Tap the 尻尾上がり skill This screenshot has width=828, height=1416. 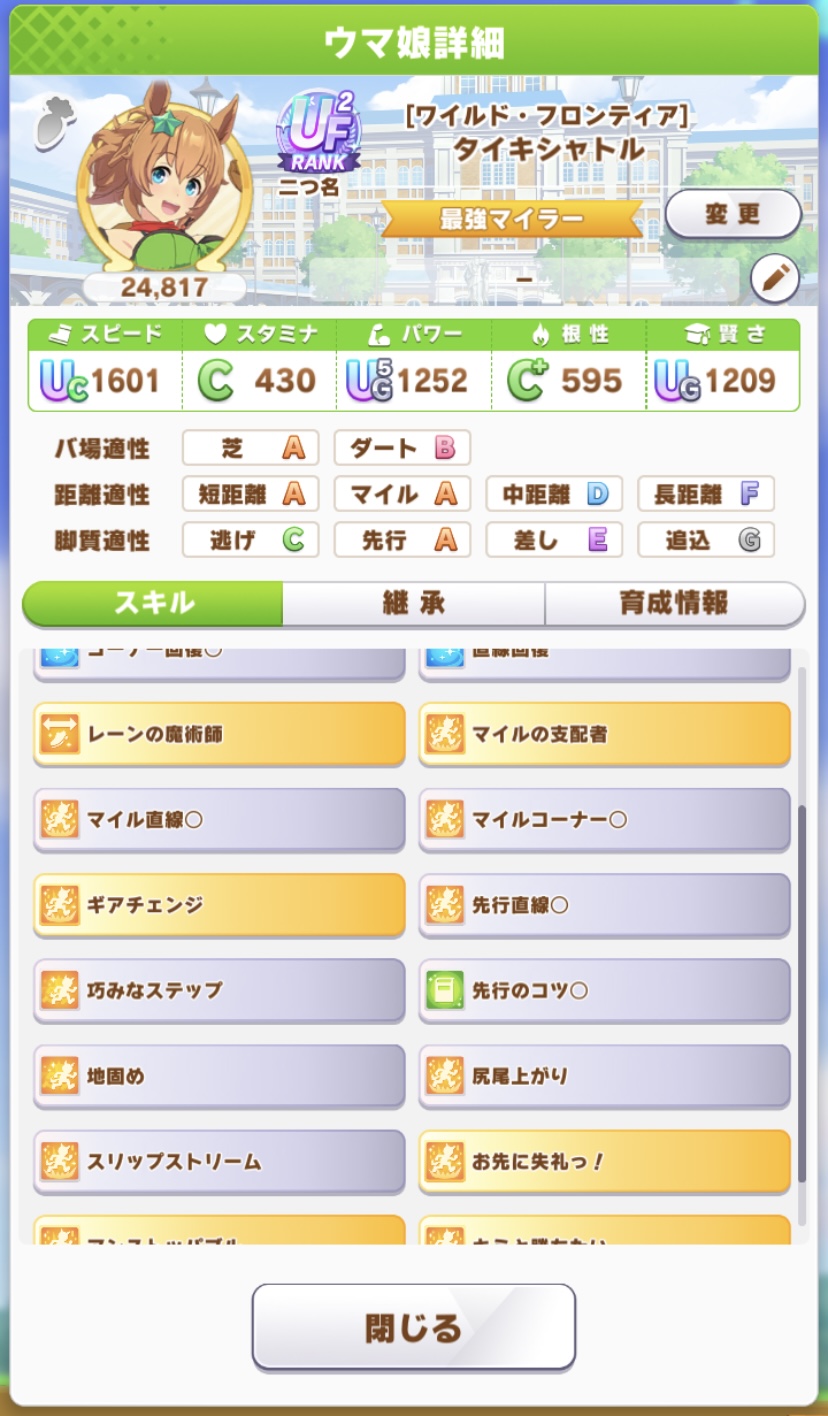[604, 1077]
